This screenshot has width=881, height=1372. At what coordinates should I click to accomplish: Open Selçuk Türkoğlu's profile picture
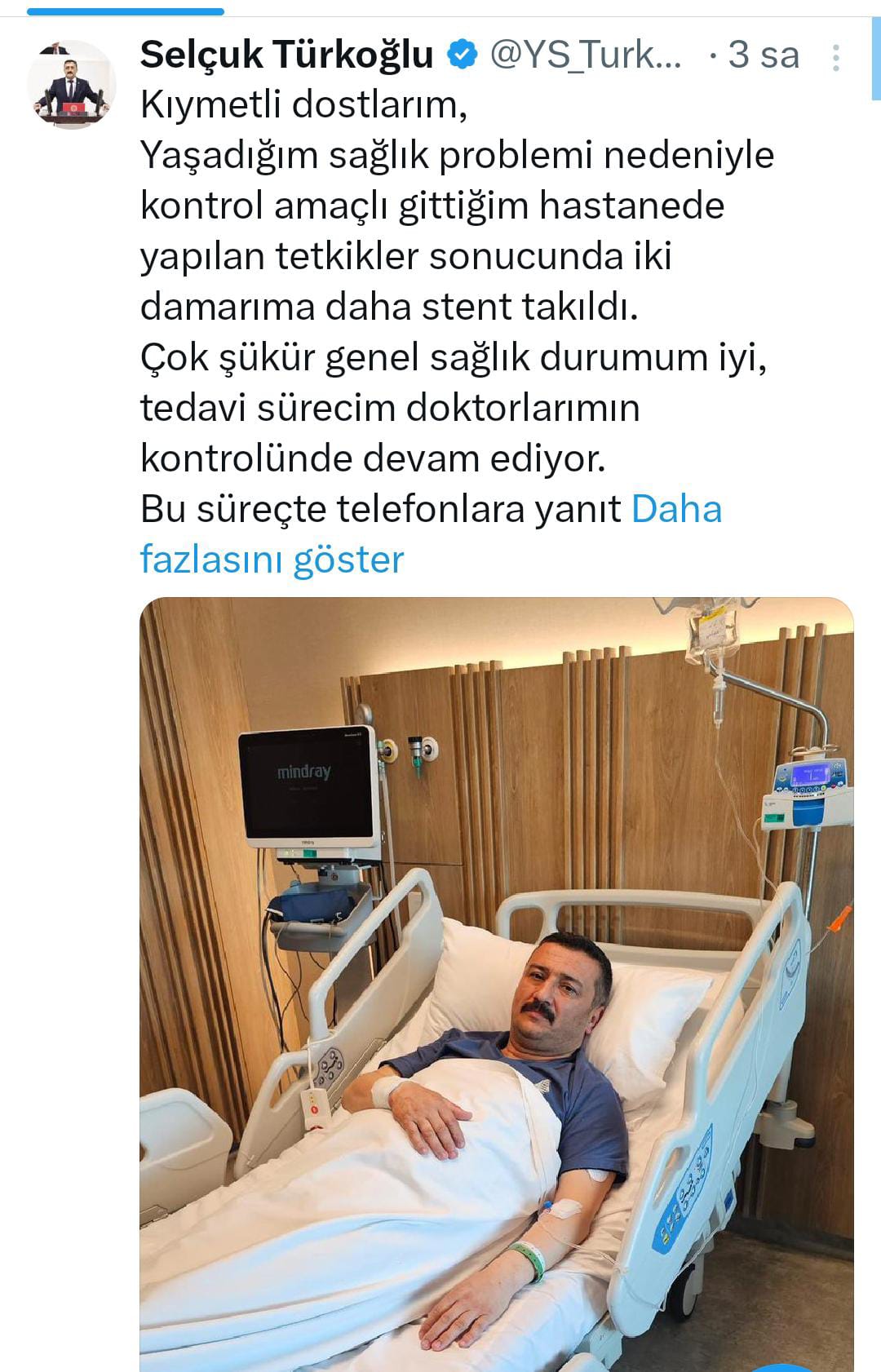tap(72, 84)
